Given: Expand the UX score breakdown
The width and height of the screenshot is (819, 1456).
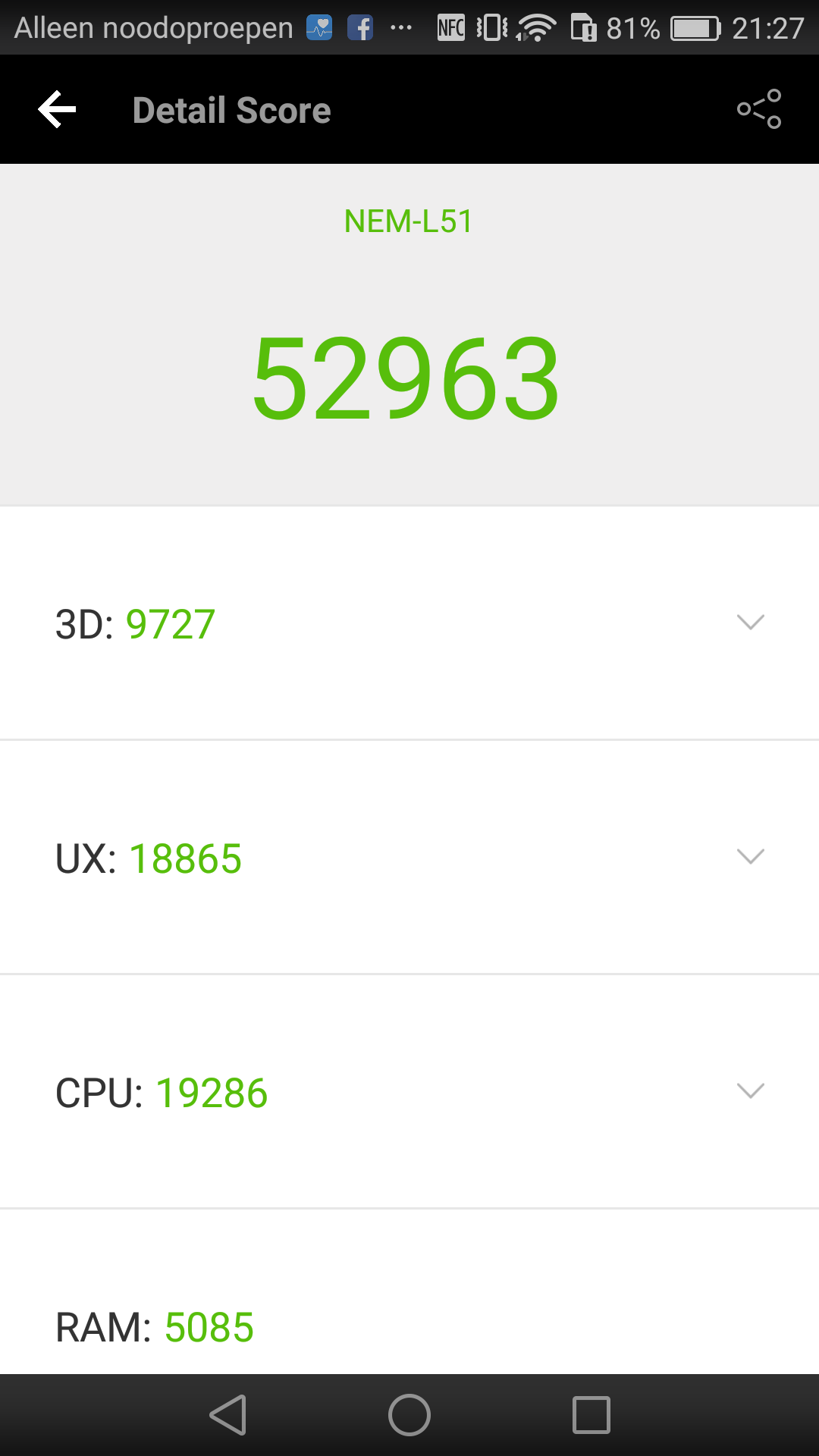Looking at the screenshot, I should tap(409, 858).
